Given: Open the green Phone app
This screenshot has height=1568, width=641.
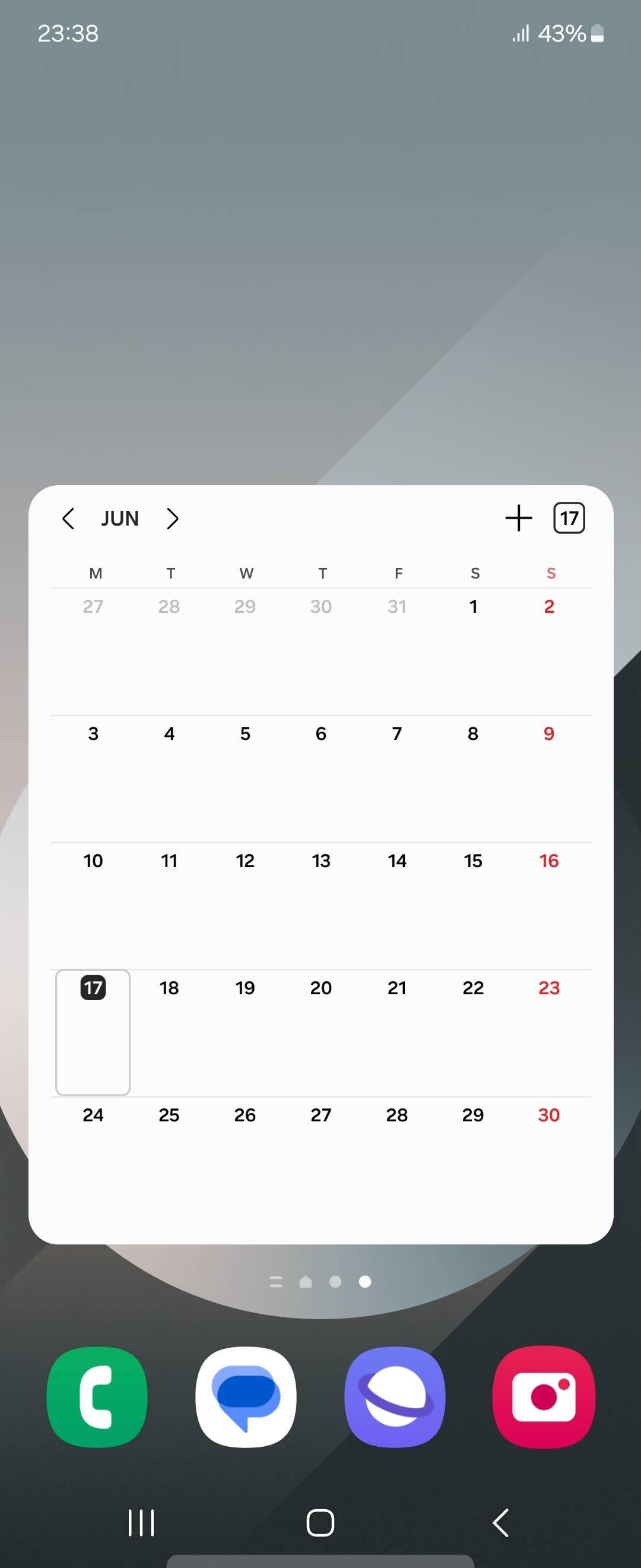Looking at the screenshot, I should coord(97,1396).
